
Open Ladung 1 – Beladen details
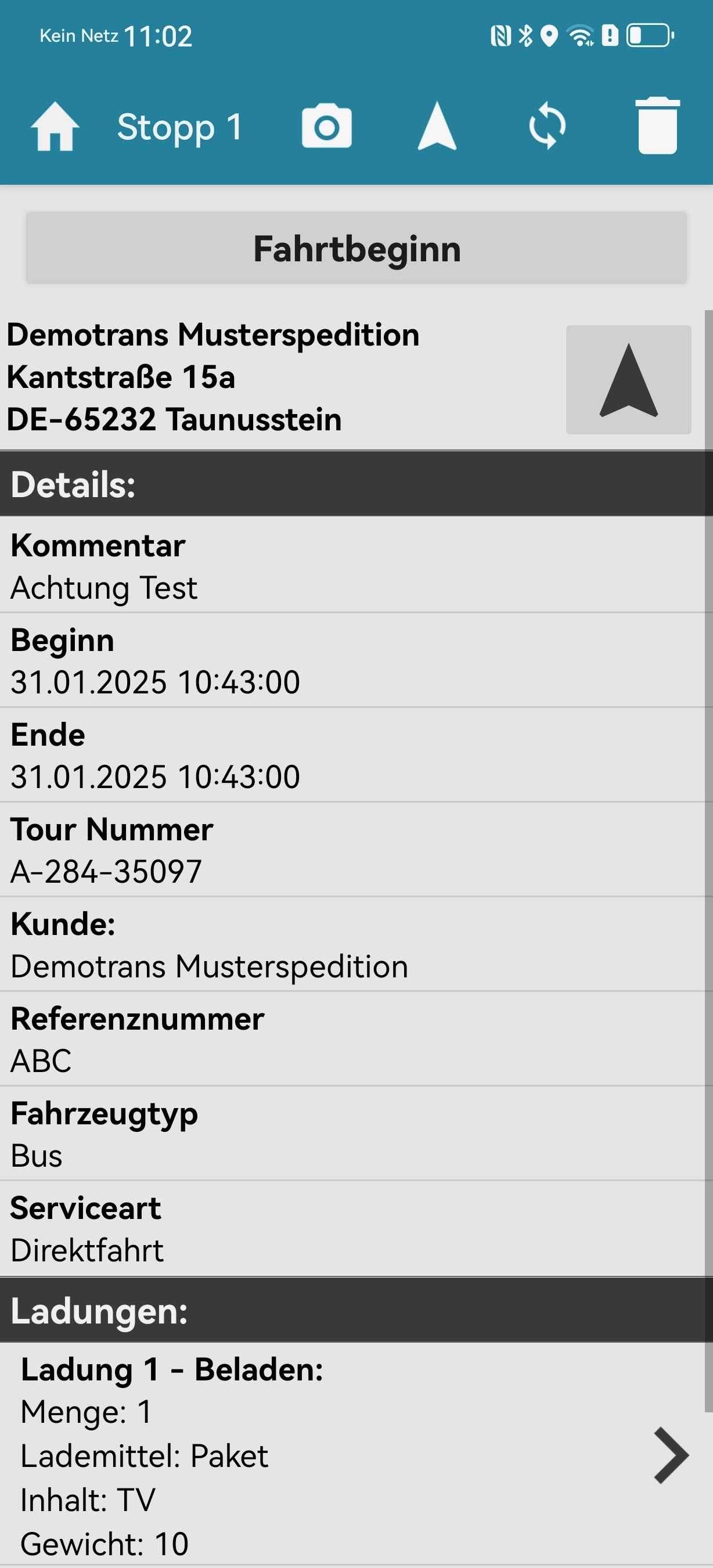tap(671, 1455)
